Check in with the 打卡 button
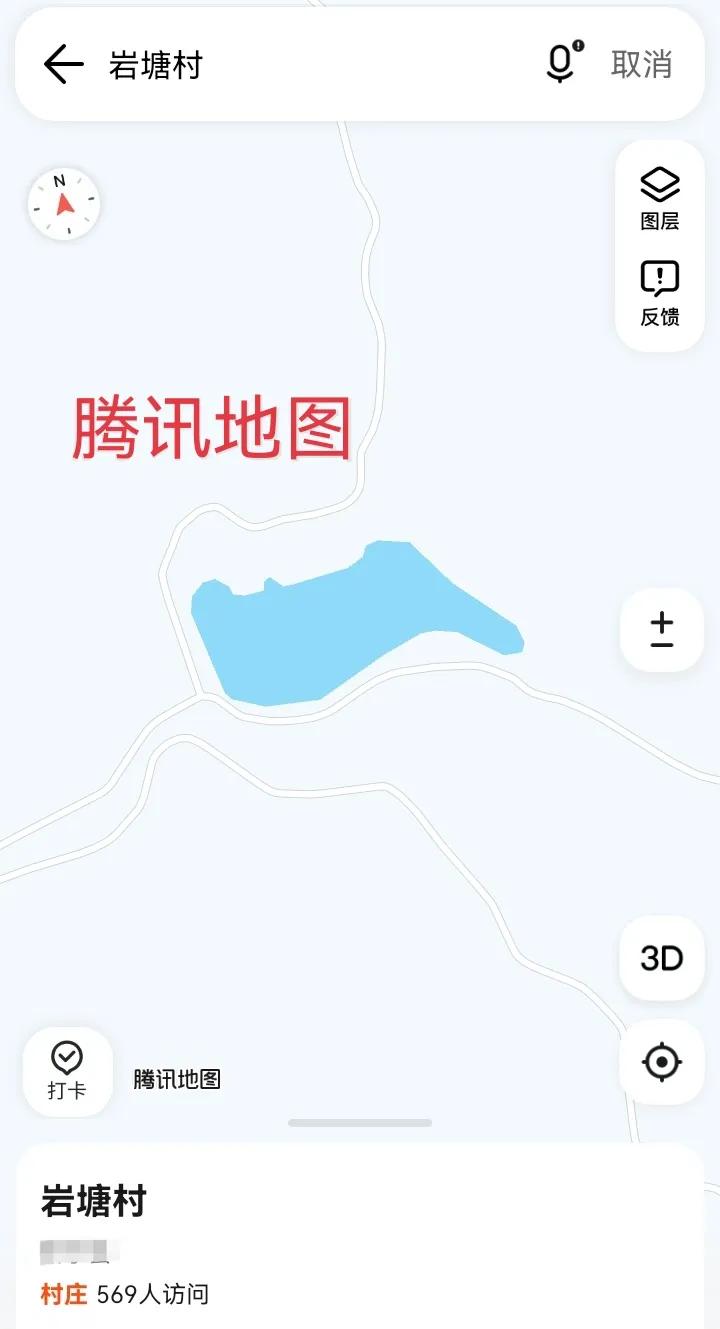The height and width of the screenshot is (1329, 720). 67,1071
